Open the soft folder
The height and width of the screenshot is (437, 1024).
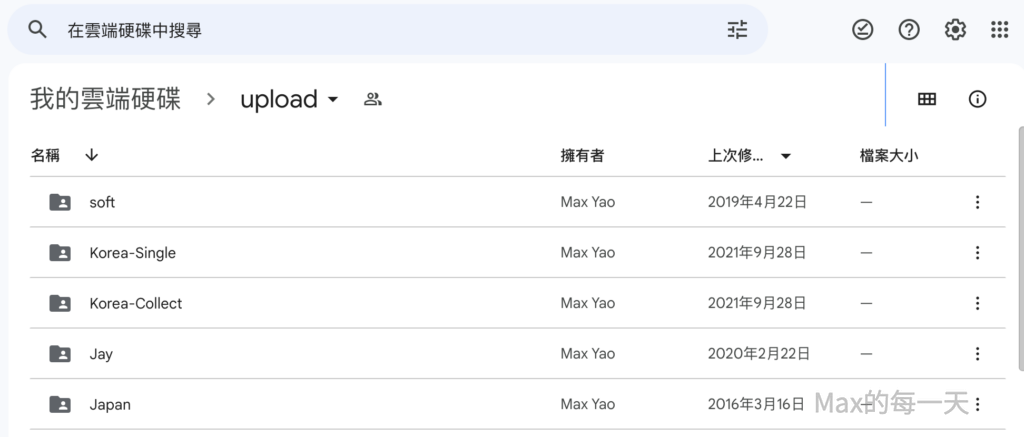tap(102, 202)
